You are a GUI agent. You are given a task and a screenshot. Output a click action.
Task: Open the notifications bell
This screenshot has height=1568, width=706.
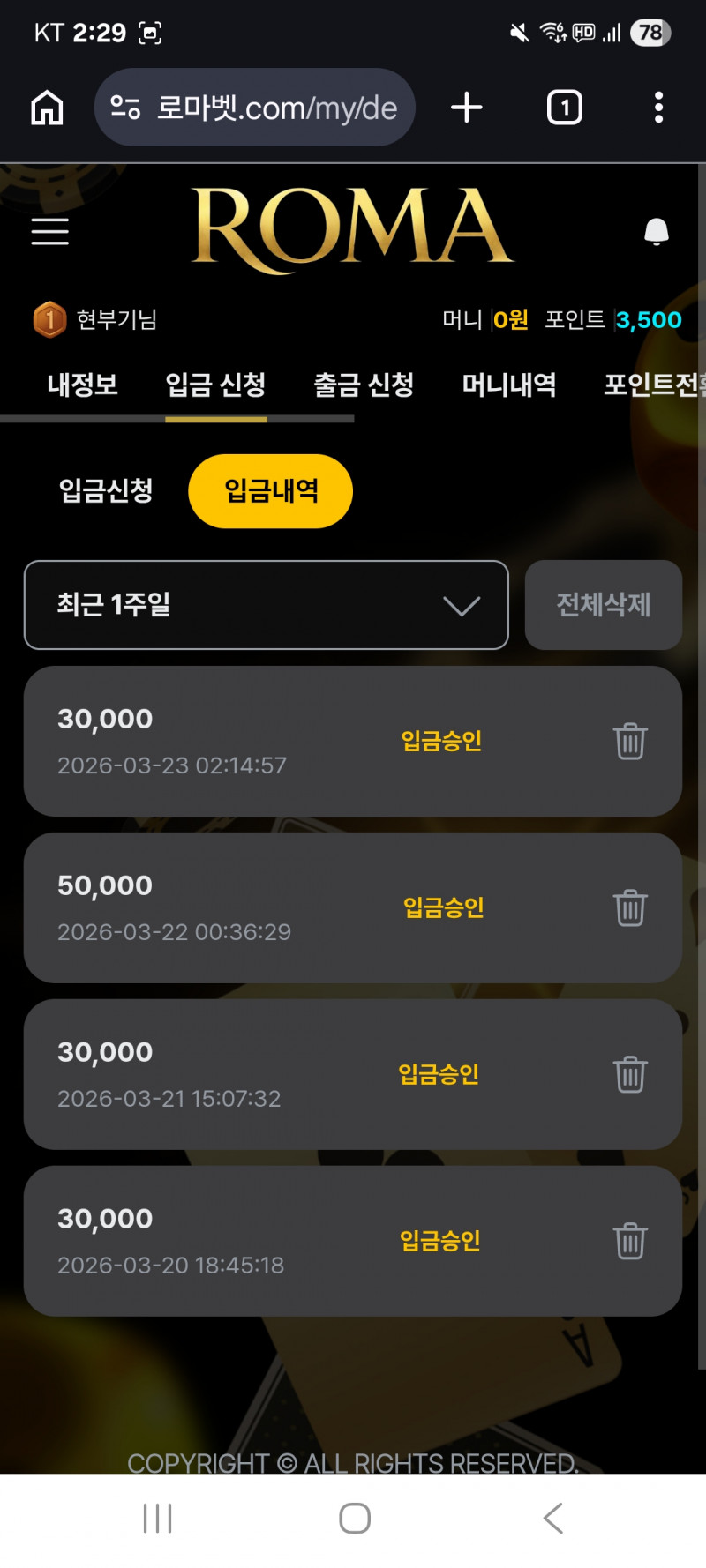coord(656,232)
